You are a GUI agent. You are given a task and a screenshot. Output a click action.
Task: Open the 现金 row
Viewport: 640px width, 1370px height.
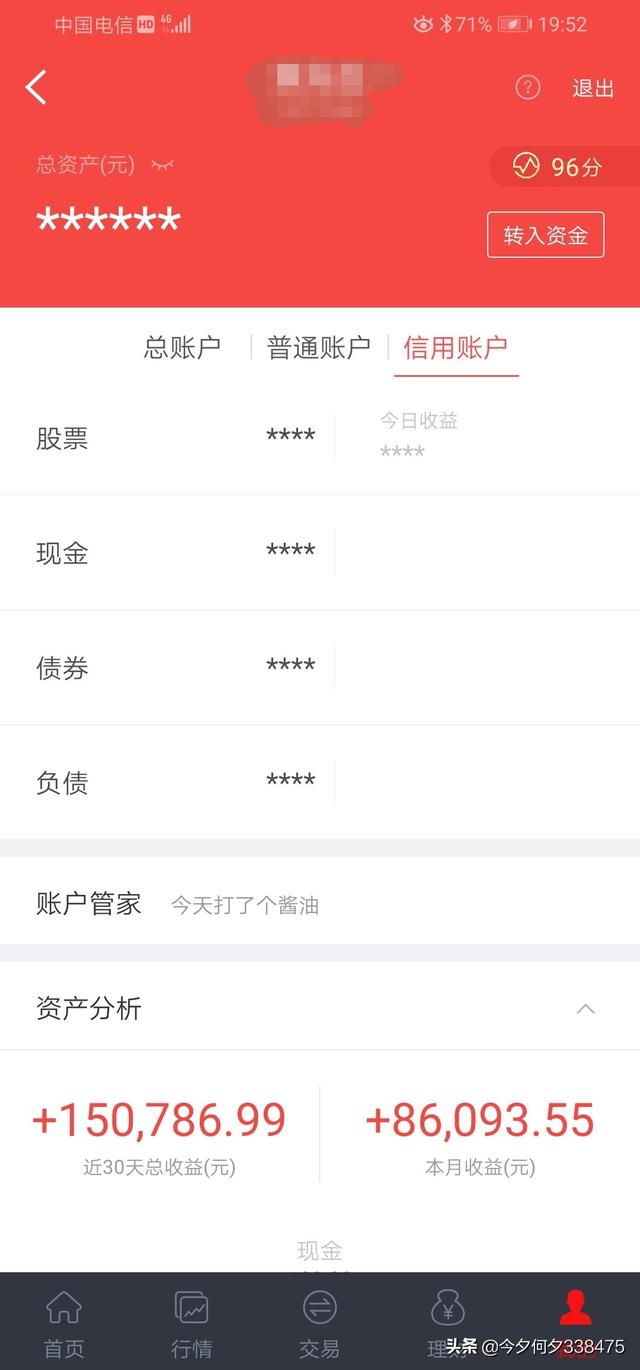[x=320, y=552]
